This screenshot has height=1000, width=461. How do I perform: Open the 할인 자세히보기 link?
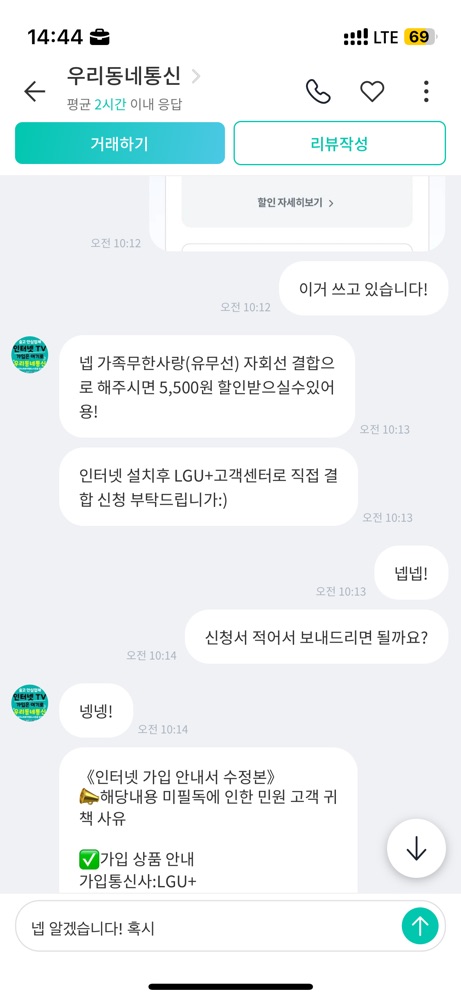(x=296, y=203)
